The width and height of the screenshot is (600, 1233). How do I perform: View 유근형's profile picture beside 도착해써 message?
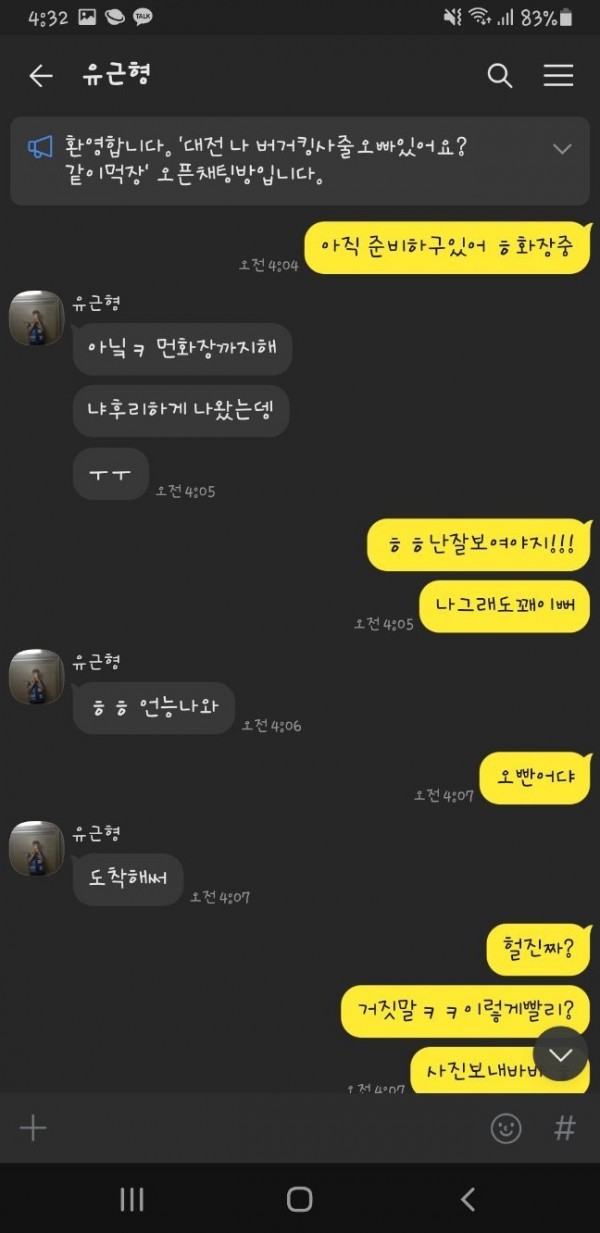[37, 849]
